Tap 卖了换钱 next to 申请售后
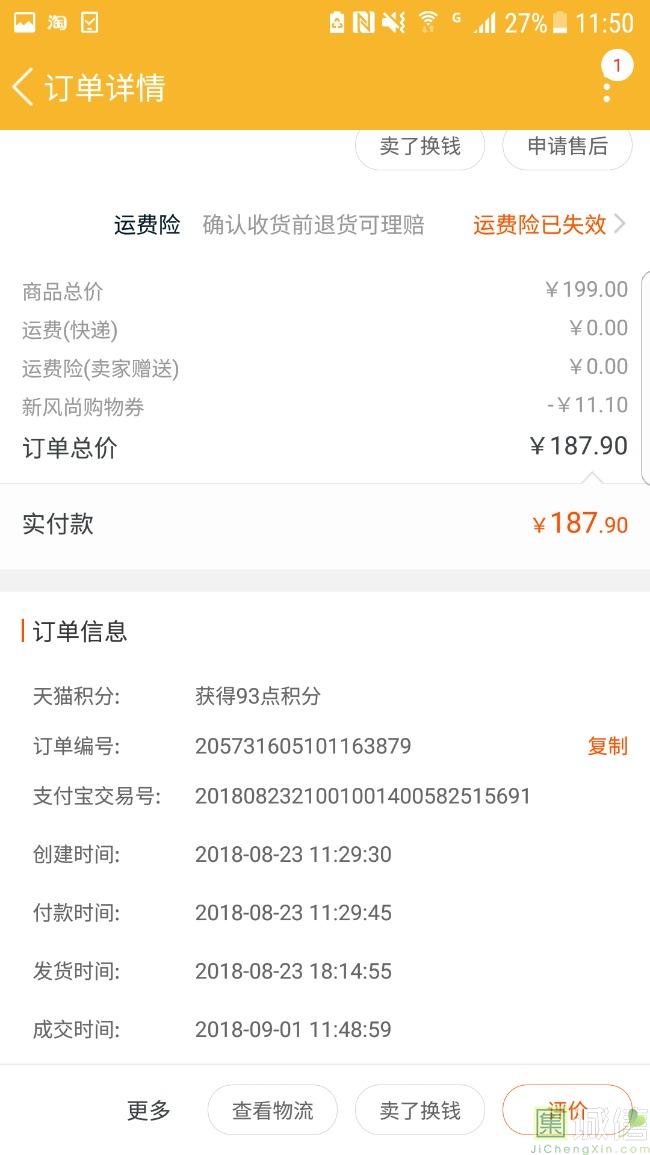Screen dimensions: 650x1155 [x=420, y=146]
